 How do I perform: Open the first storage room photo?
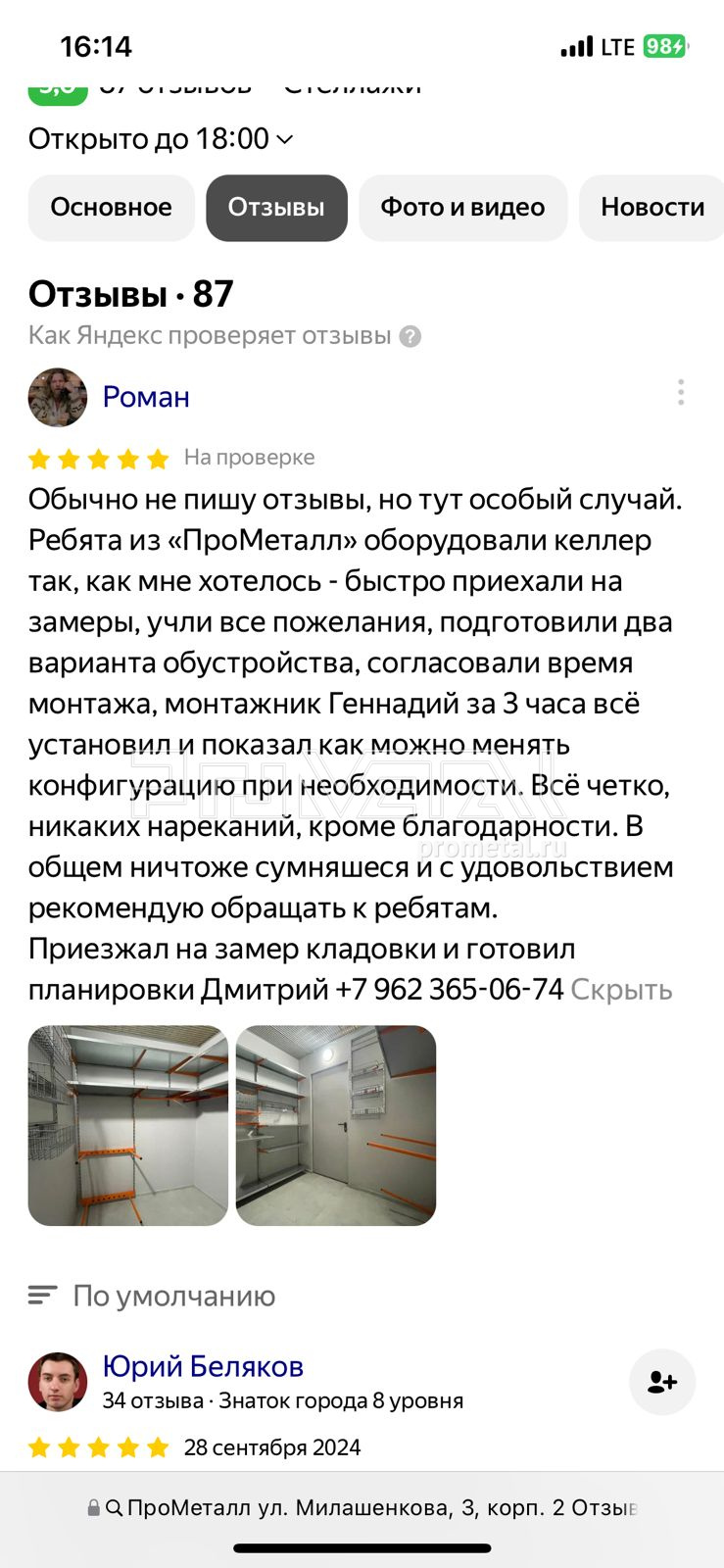click(128, 1125)
